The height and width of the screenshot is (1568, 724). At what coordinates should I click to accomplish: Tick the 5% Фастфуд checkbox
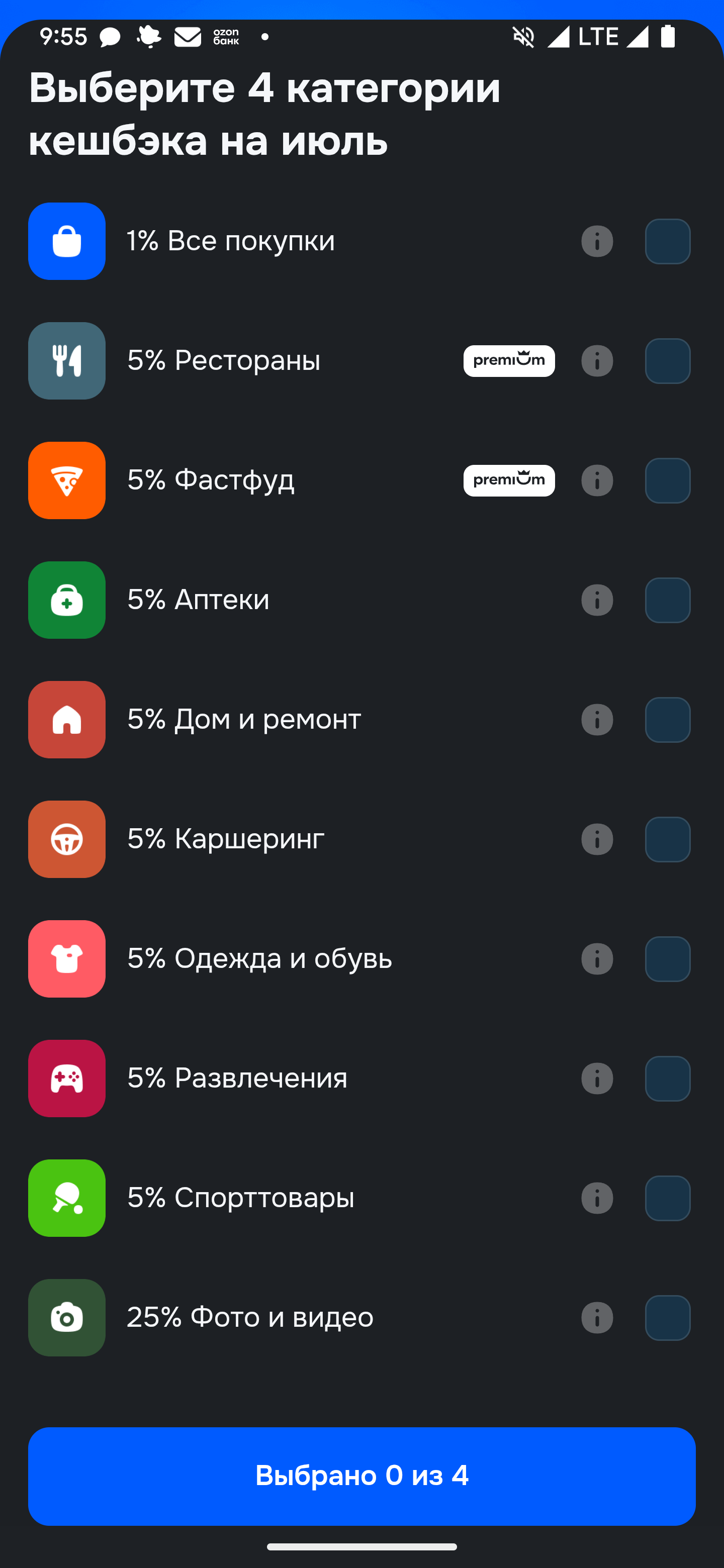(x=667, y=480)
